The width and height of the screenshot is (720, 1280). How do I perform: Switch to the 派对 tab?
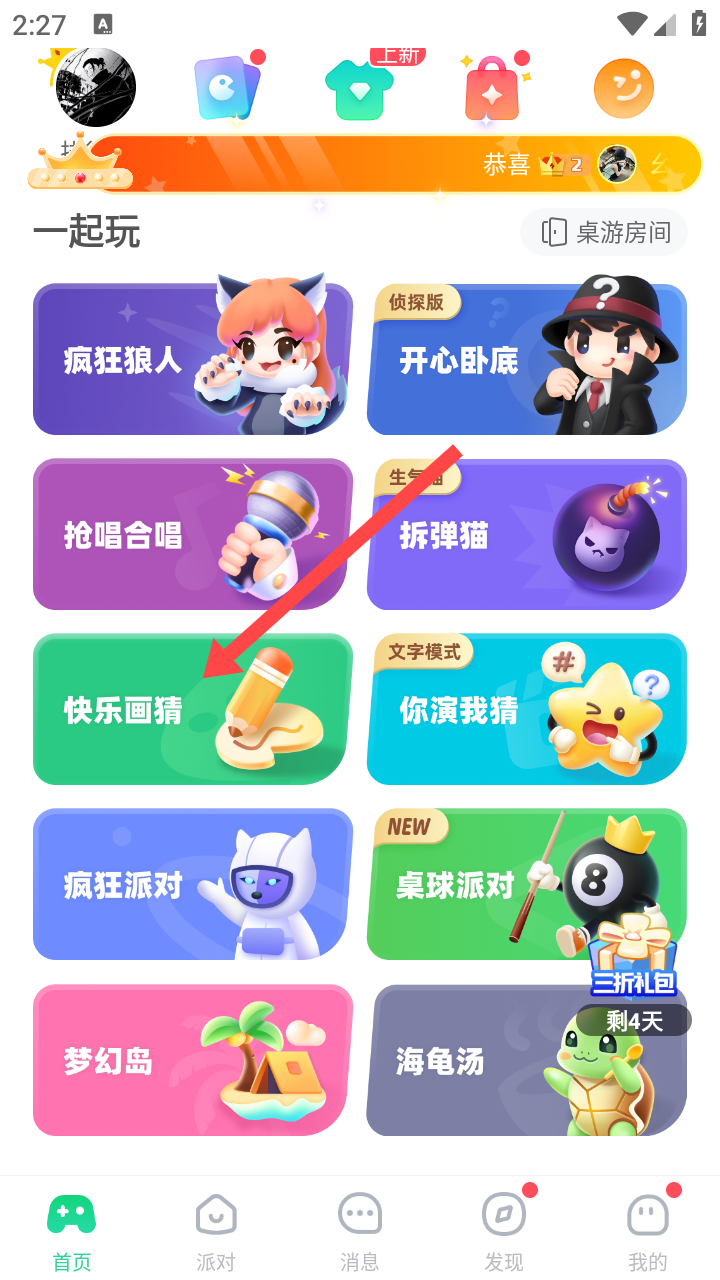(x=216, y=1231)
